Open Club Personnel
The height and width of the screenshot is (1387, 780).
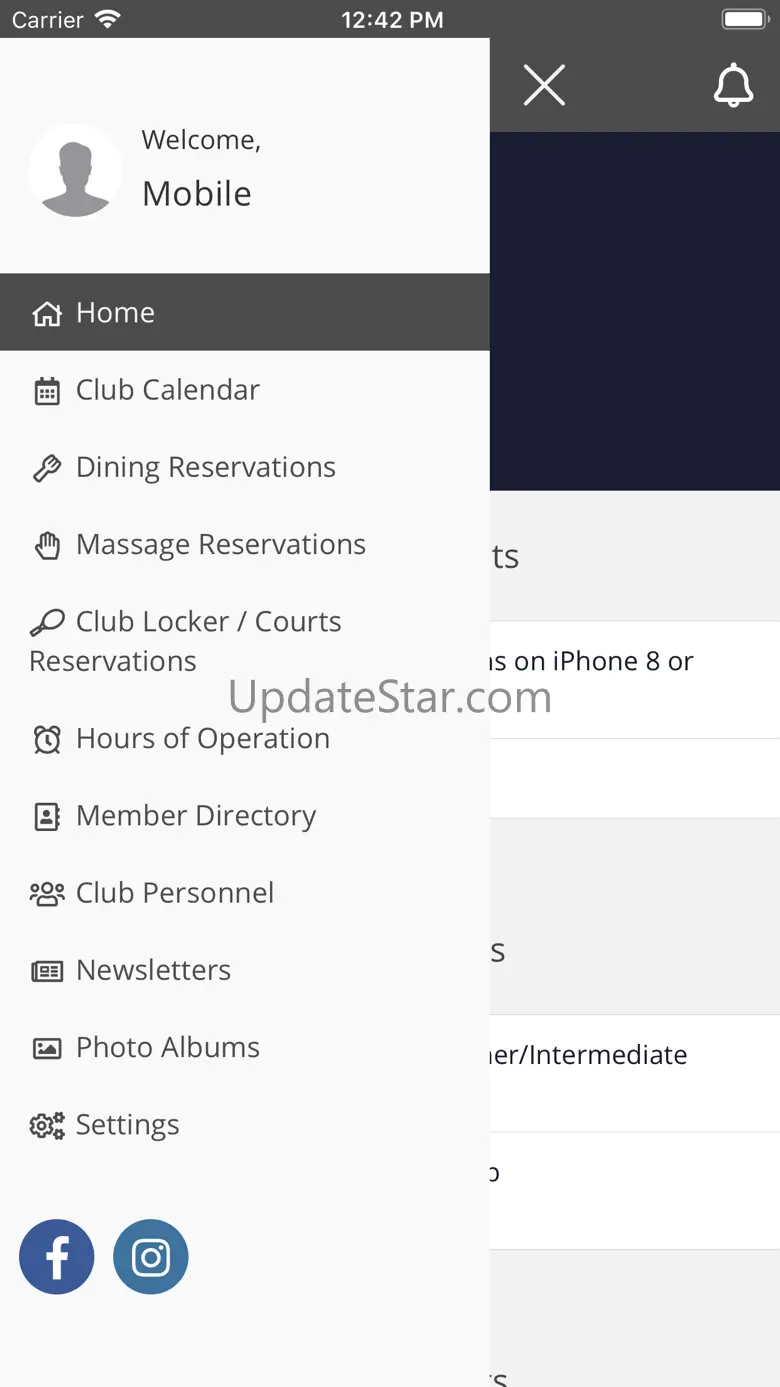(245, 892)
